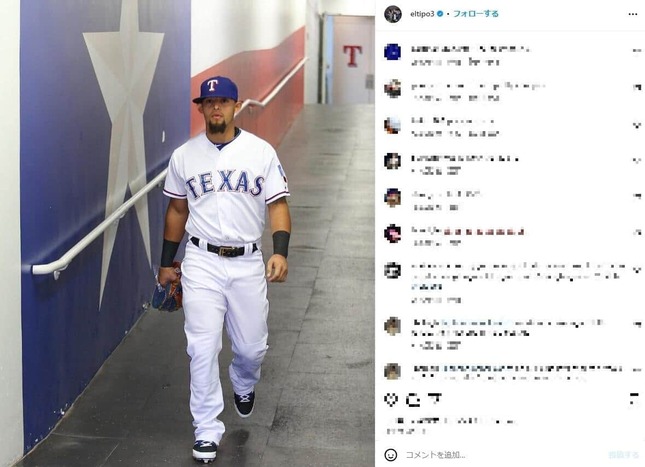Open the post's overflow menu
The width and height of the screenshot is (645, 467).
point(632,14)
